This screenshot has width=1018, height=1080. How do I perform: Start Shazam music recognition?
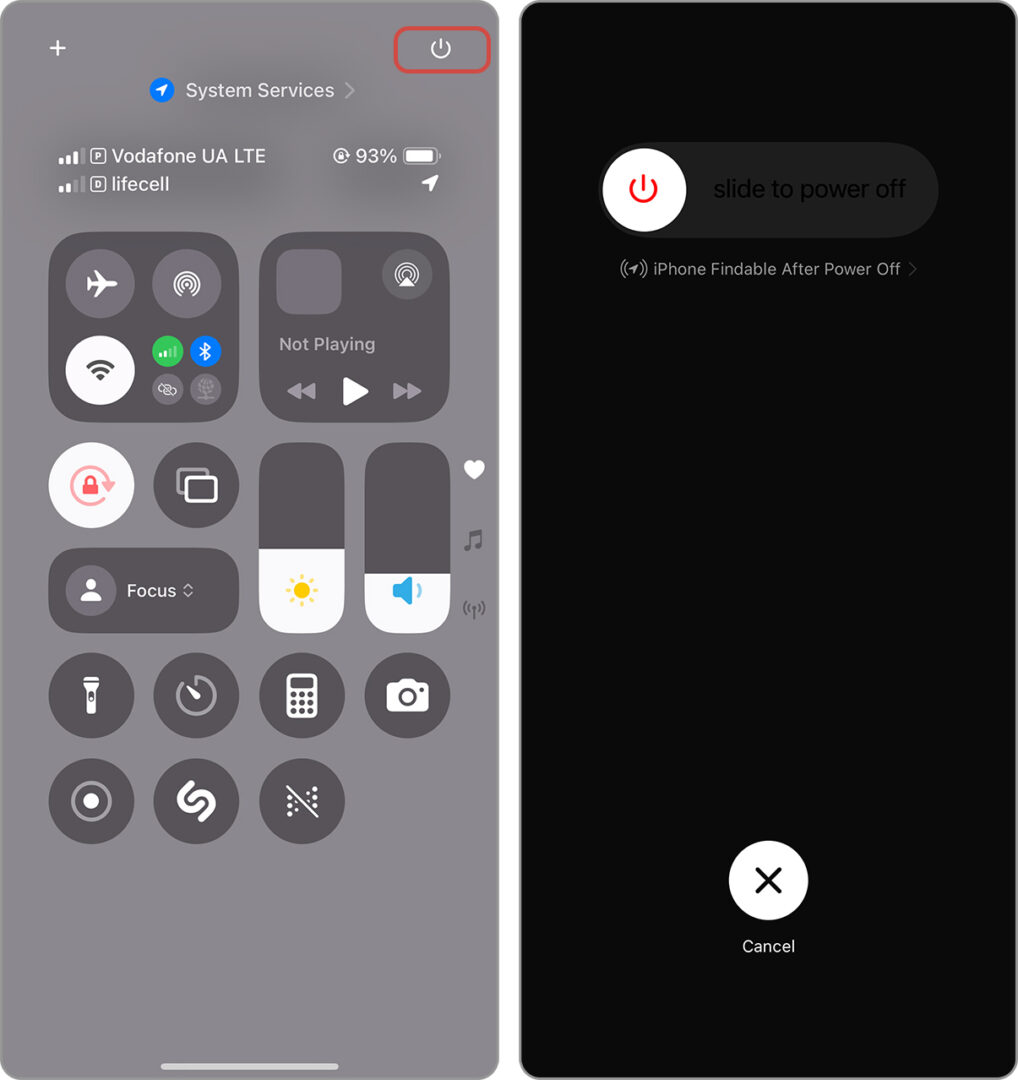click(x=196, y=801)
